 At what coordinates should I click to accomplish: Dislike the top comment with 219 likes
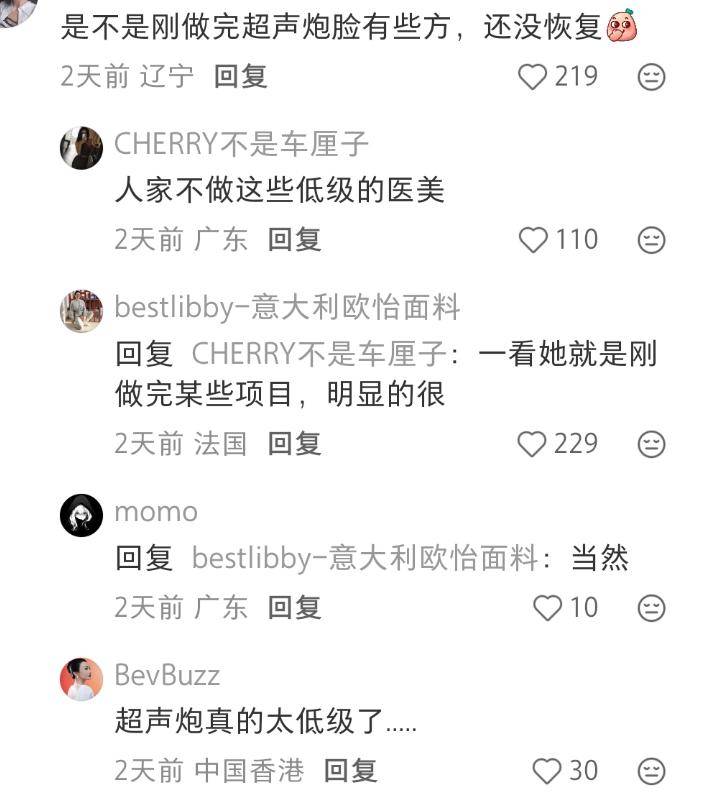pos(651,77)
